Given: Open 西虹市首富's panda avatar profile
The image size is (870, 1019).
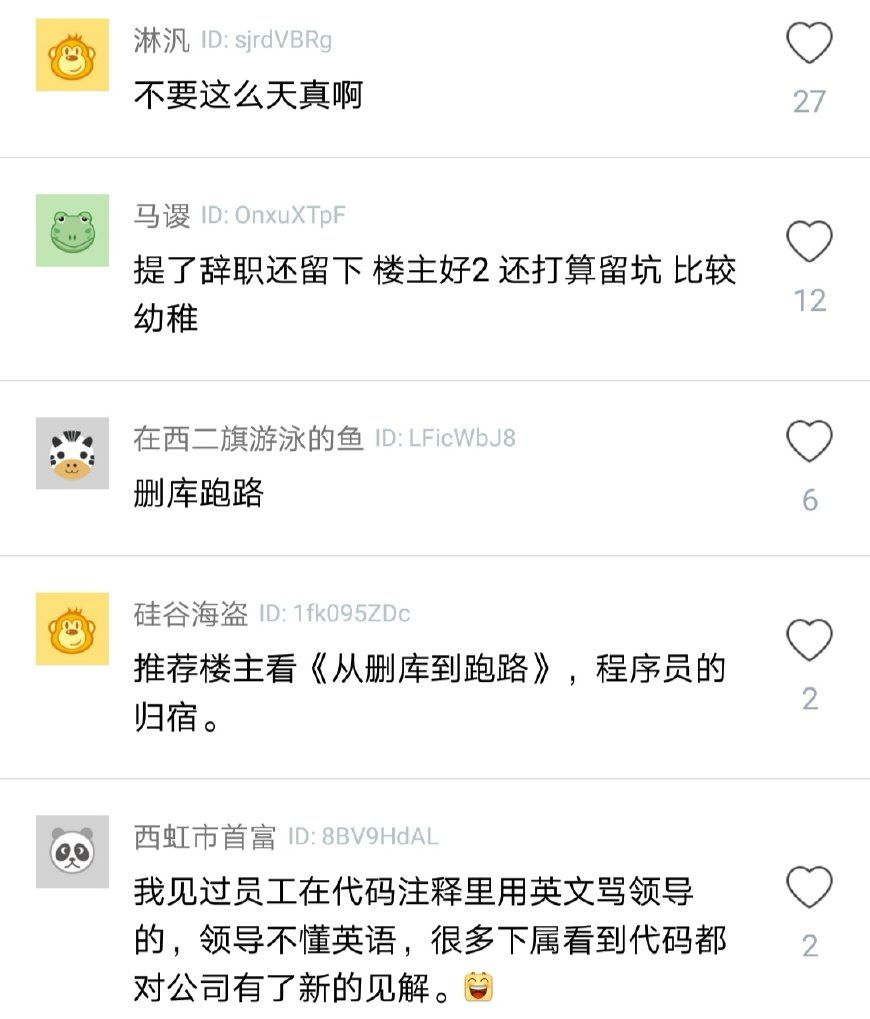Looking at the screenshot, I should click(x=72, y=851).
